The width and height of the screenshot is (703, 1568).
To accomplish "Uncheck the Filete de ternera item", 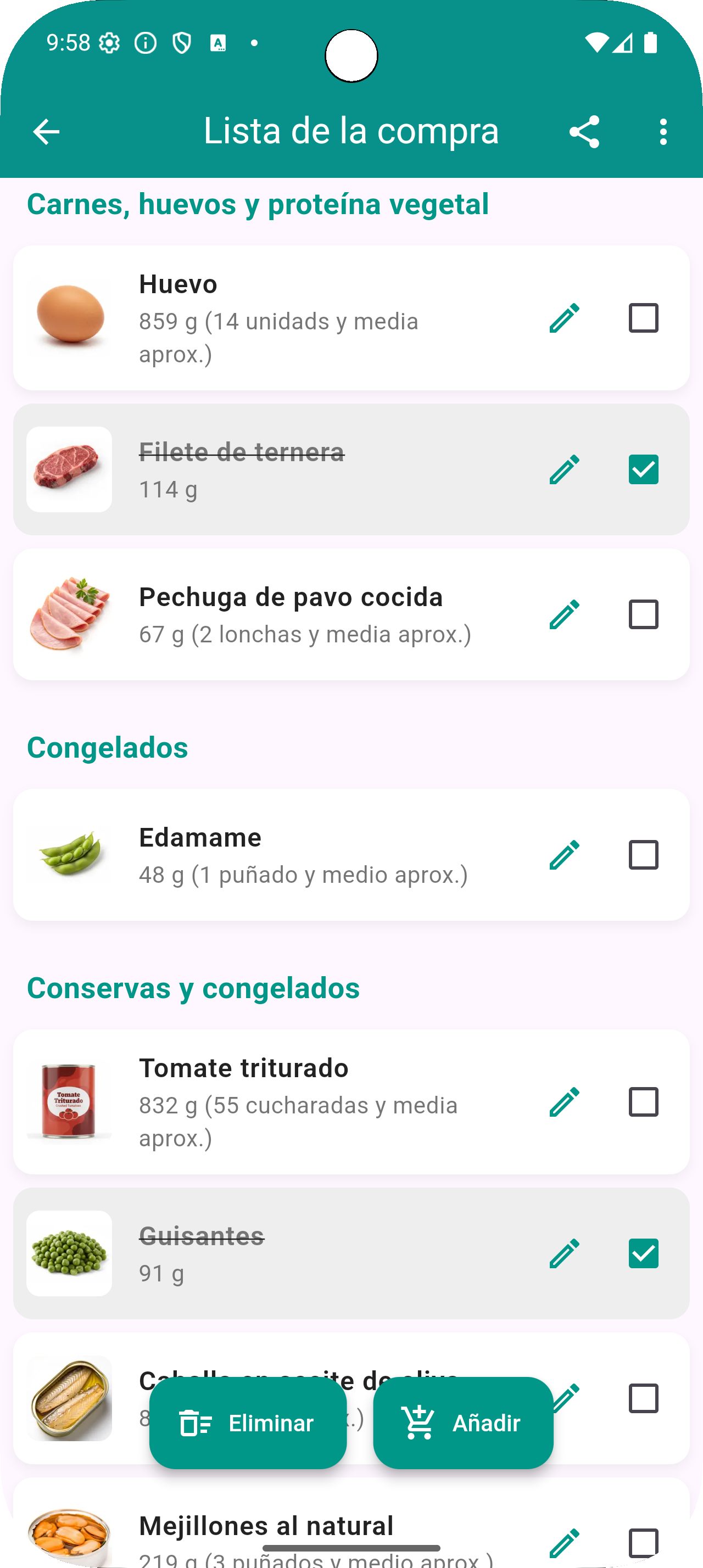I will pos(642,468).
